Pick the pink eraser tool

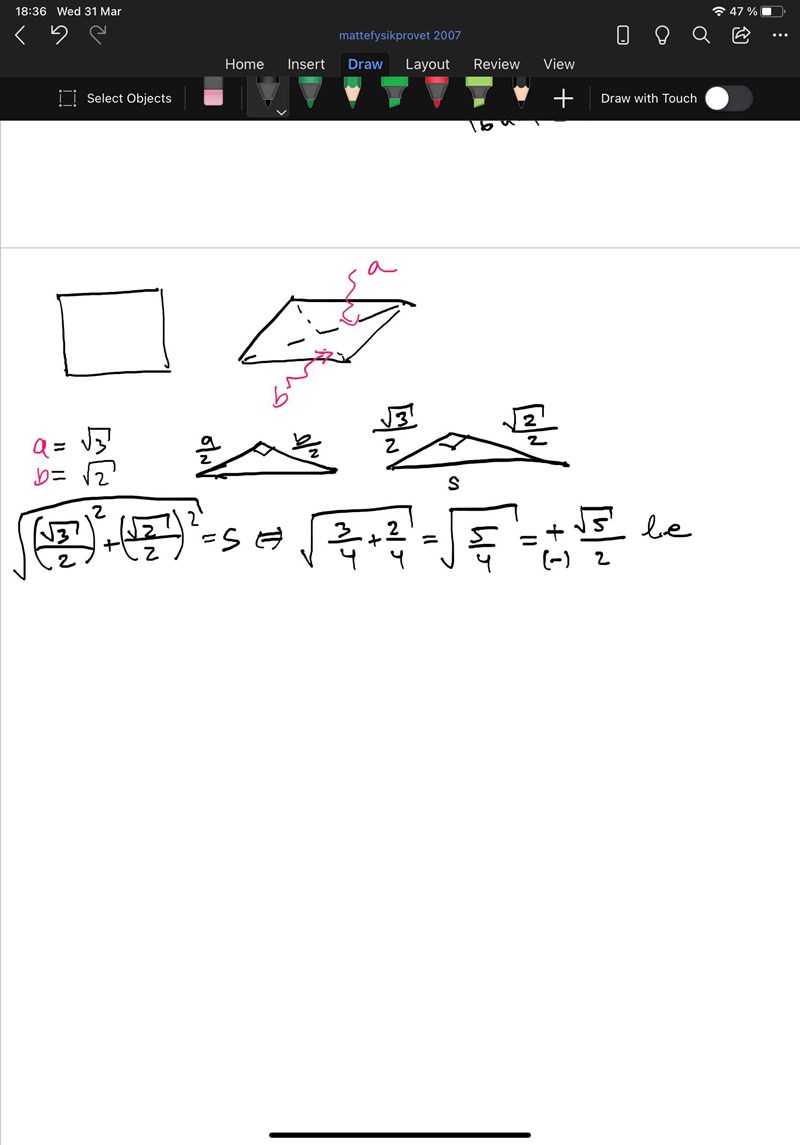tap(213, 94)
